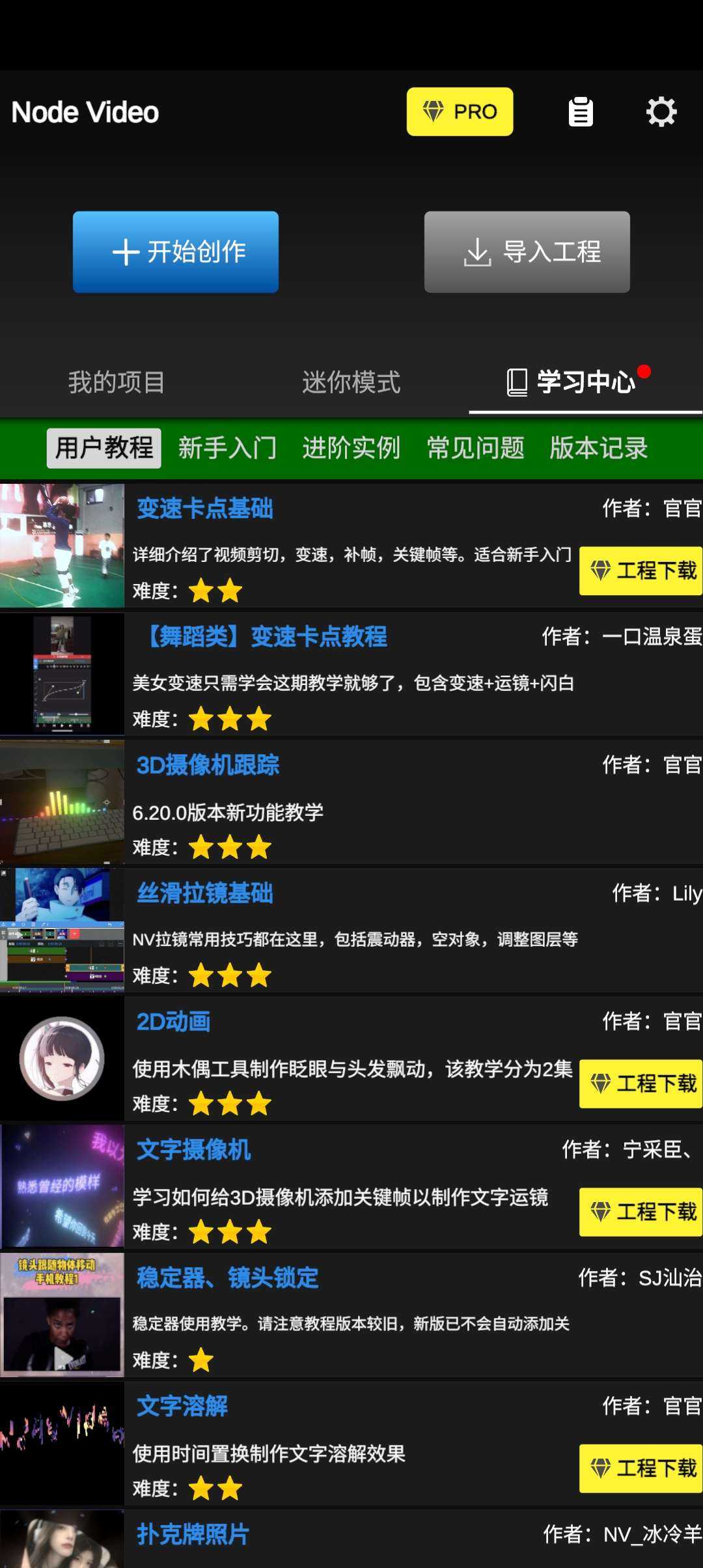This screenshot has width=703, height=1568.
Task: Open the 【舞蹈类】变速卡点教程 tutorial
Action: point(351,675)
